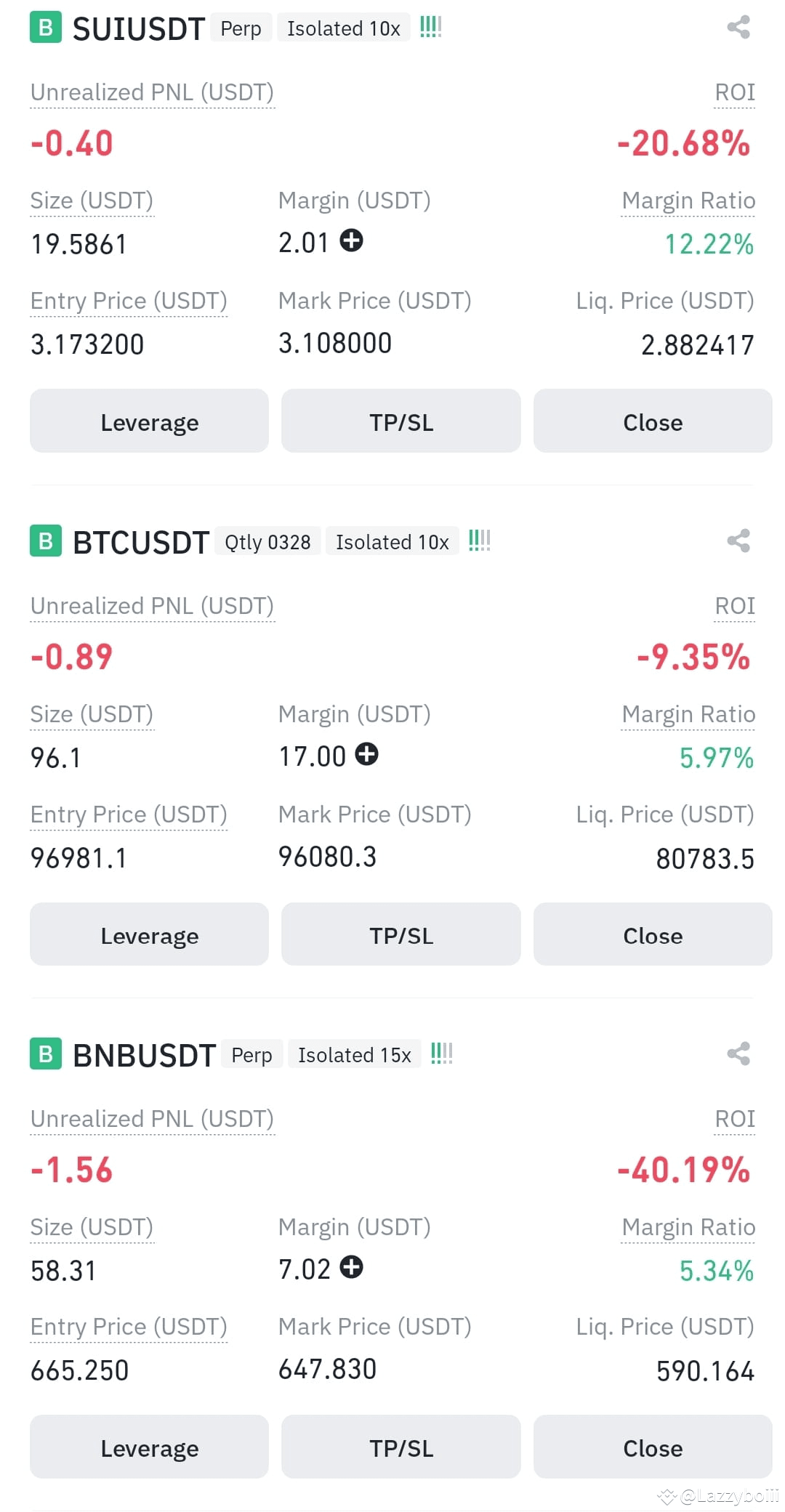Share the BNBUSDT position via share icon
The image size is (785, 1512).
click(x=738, y=1054)
